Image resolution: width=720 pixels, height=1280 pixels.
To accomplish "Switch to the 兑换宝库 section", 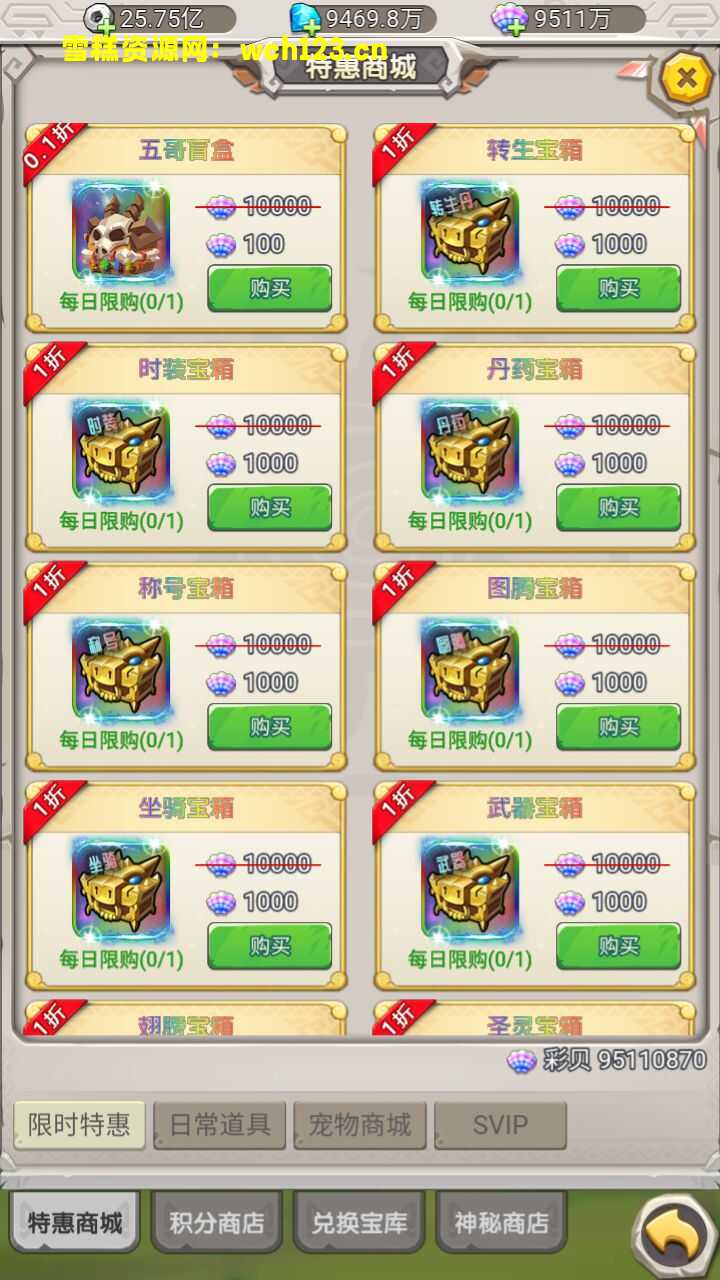I will point(359,1221).
